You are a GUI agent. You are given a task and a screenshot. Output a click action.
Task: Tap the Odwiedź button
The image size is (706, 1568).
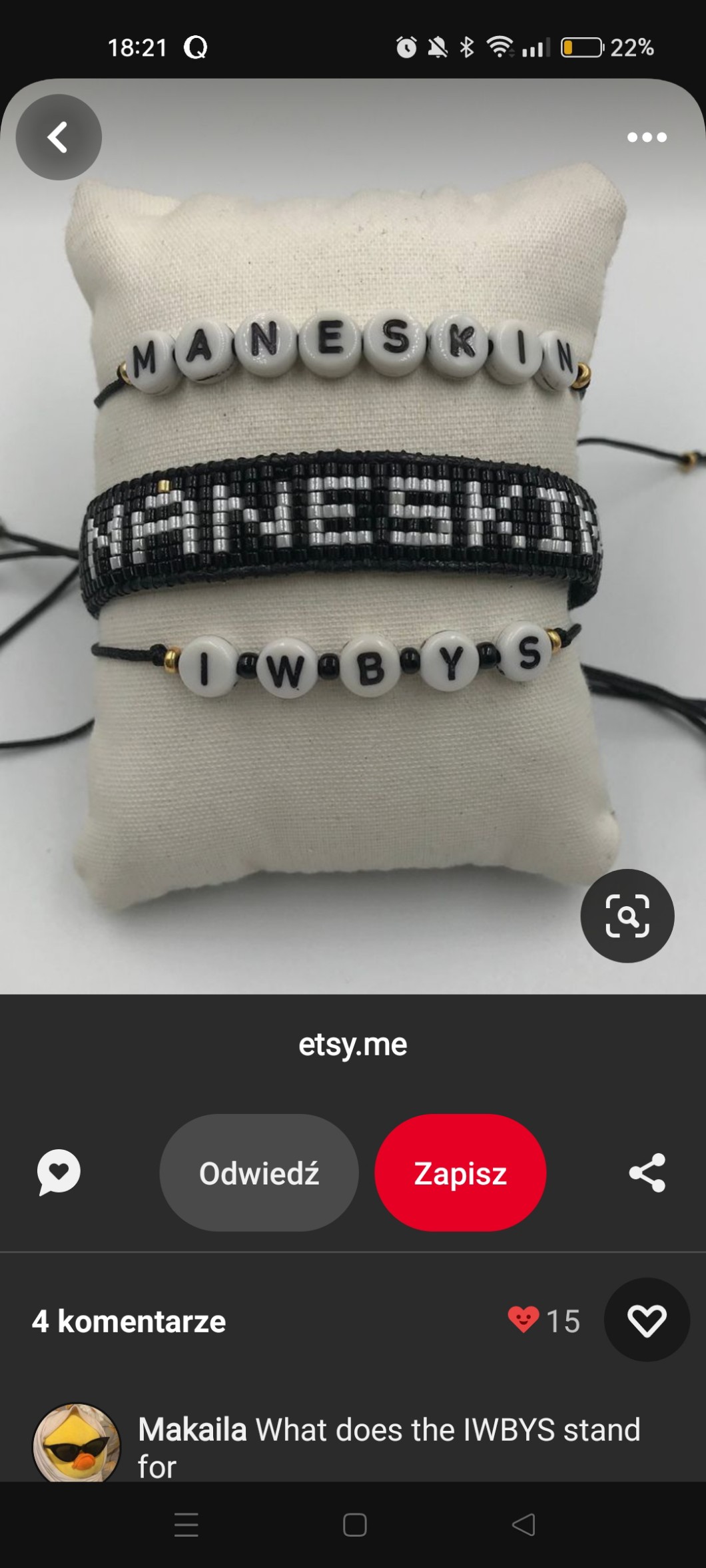point(259,1173)
